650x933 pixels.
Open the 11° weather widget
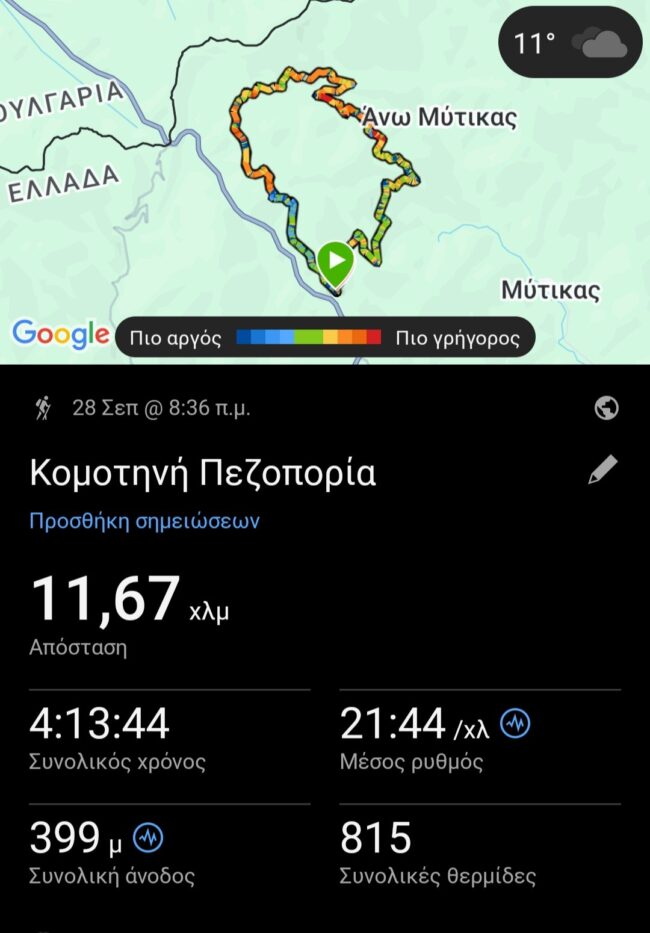[x=570, y=44]
